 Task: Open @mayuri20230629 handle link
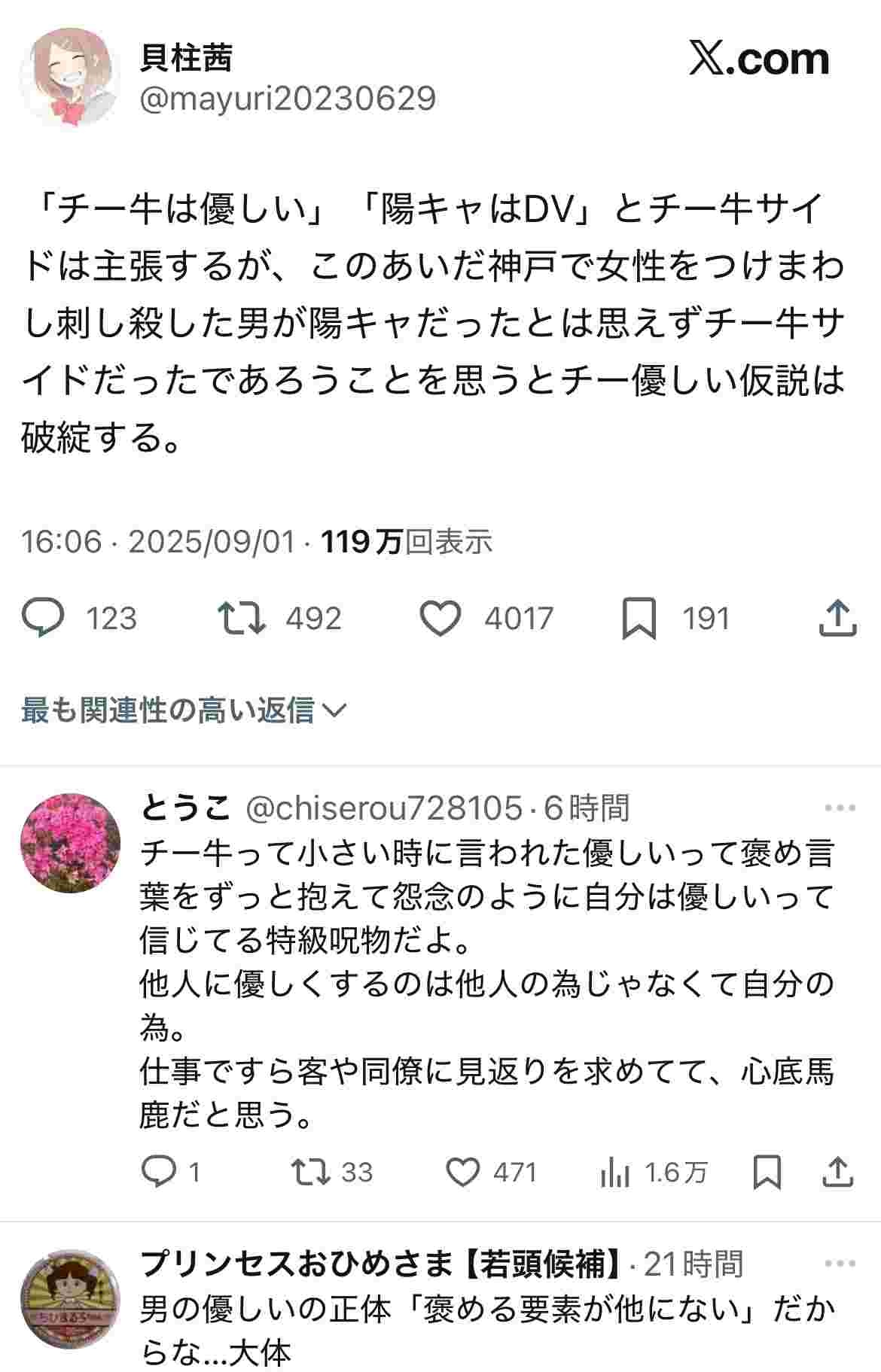(x=288, y=99)
